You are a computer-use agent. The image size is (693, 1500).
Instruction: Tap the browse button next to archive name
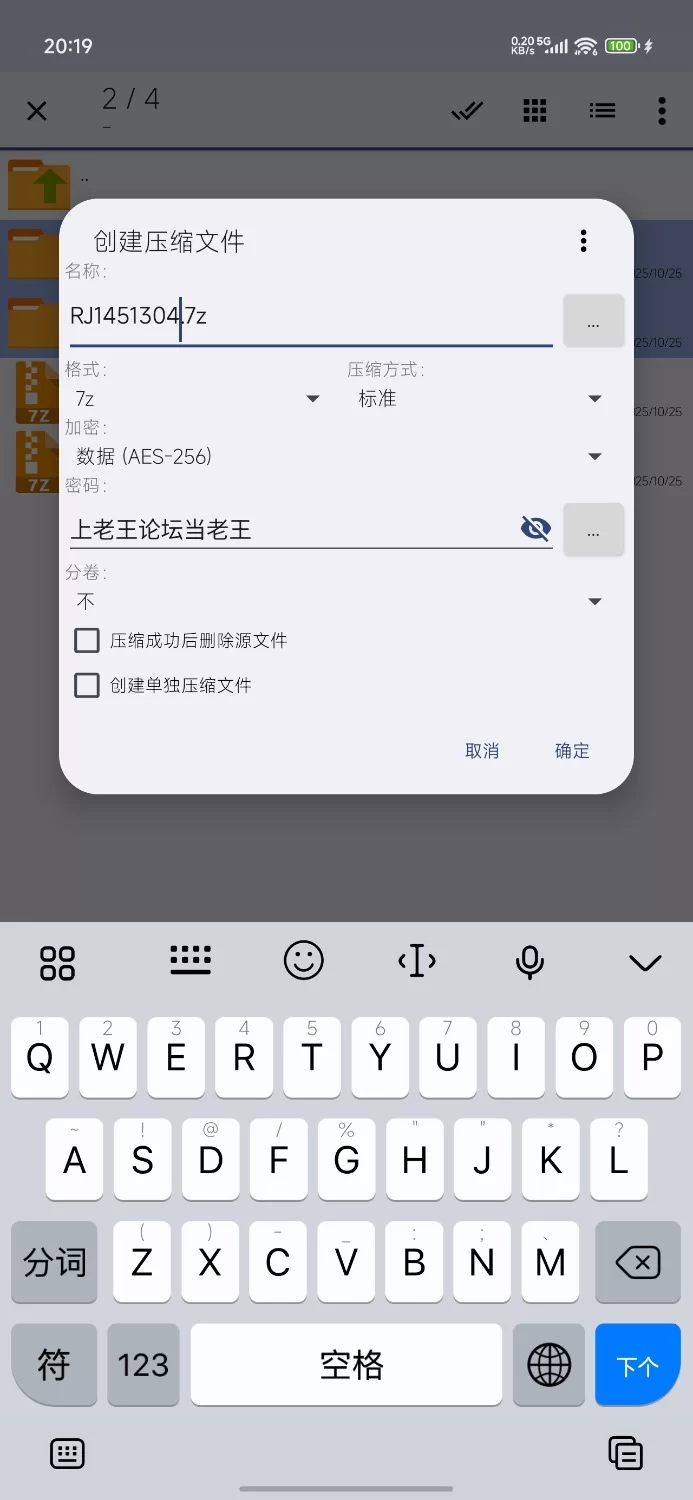click(593, 321)
